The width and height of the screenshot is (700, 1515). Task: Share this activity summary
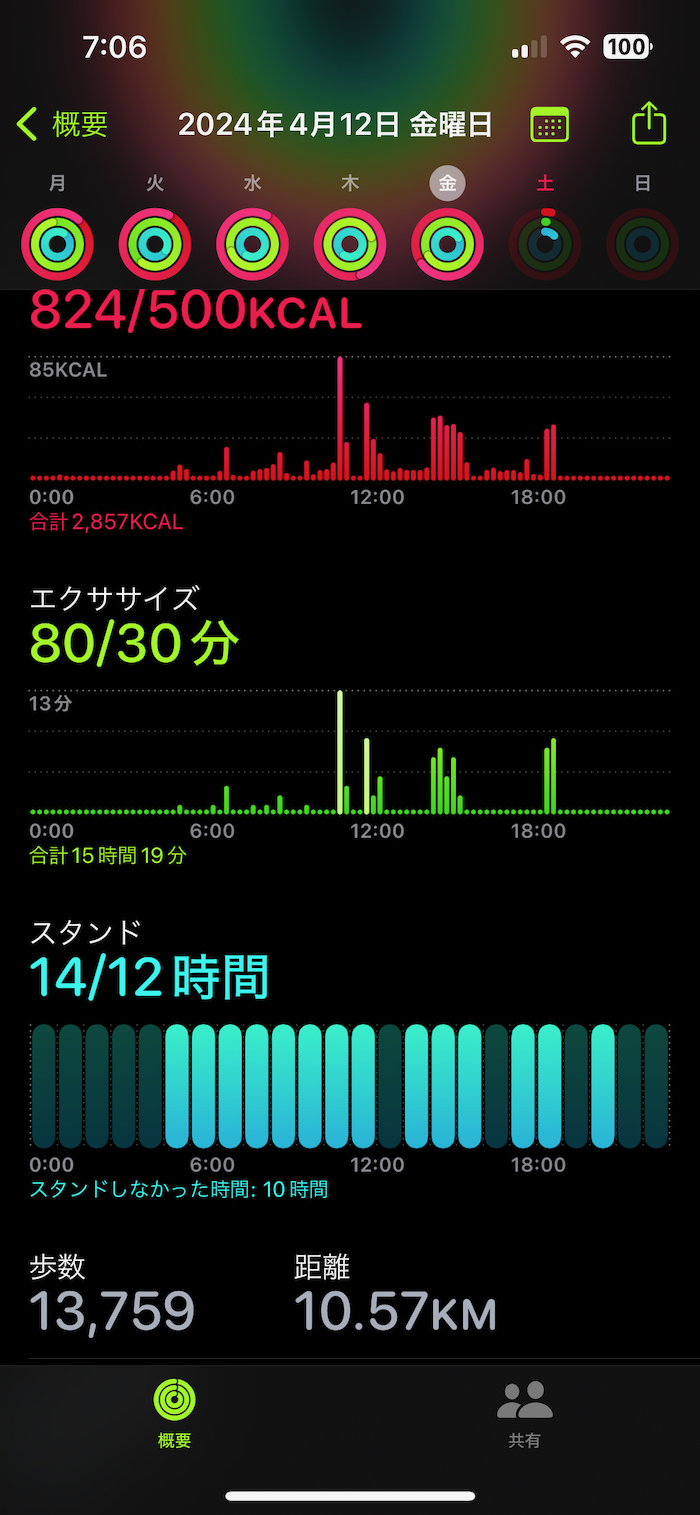point(649,124)
